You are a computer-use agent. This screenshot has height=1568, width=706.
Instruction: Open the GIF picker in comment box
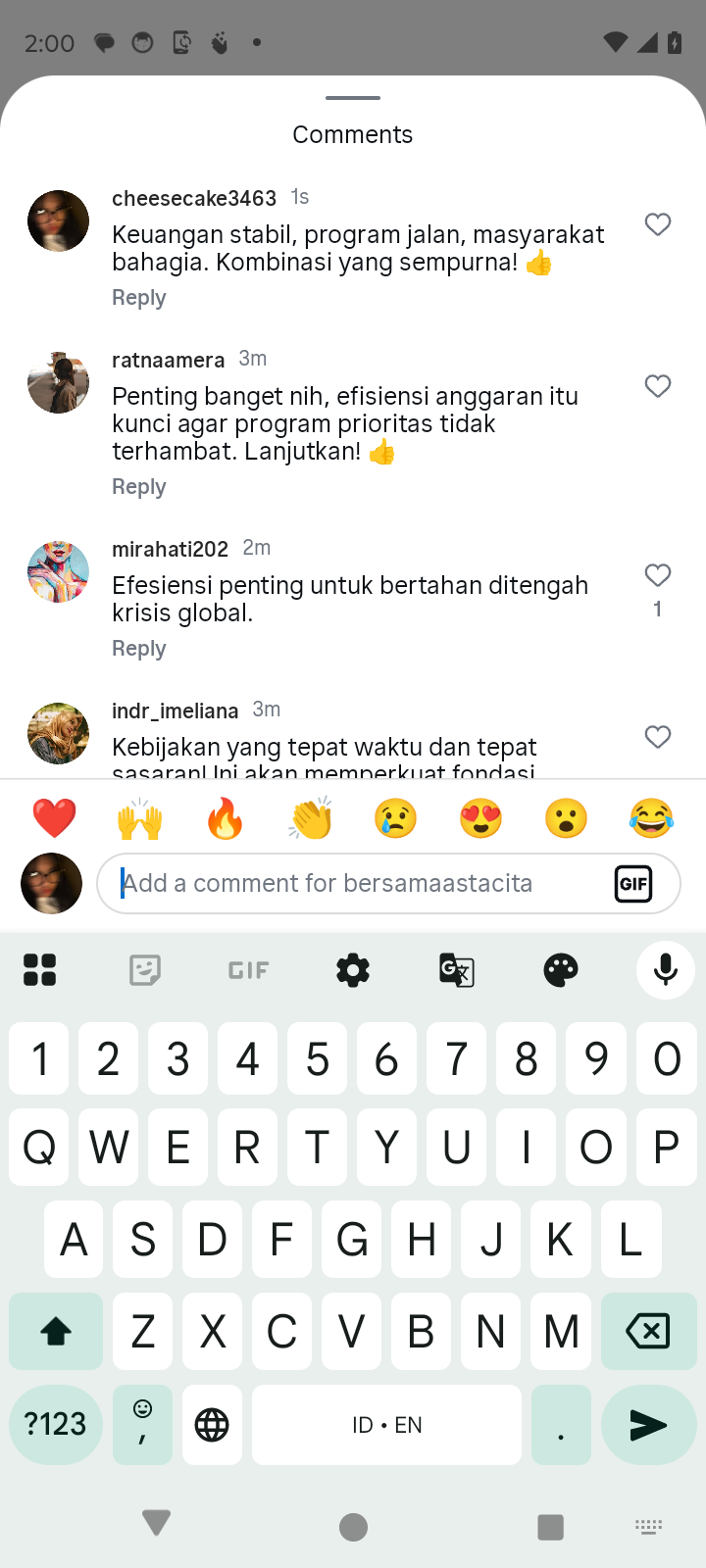pos(633,884)
